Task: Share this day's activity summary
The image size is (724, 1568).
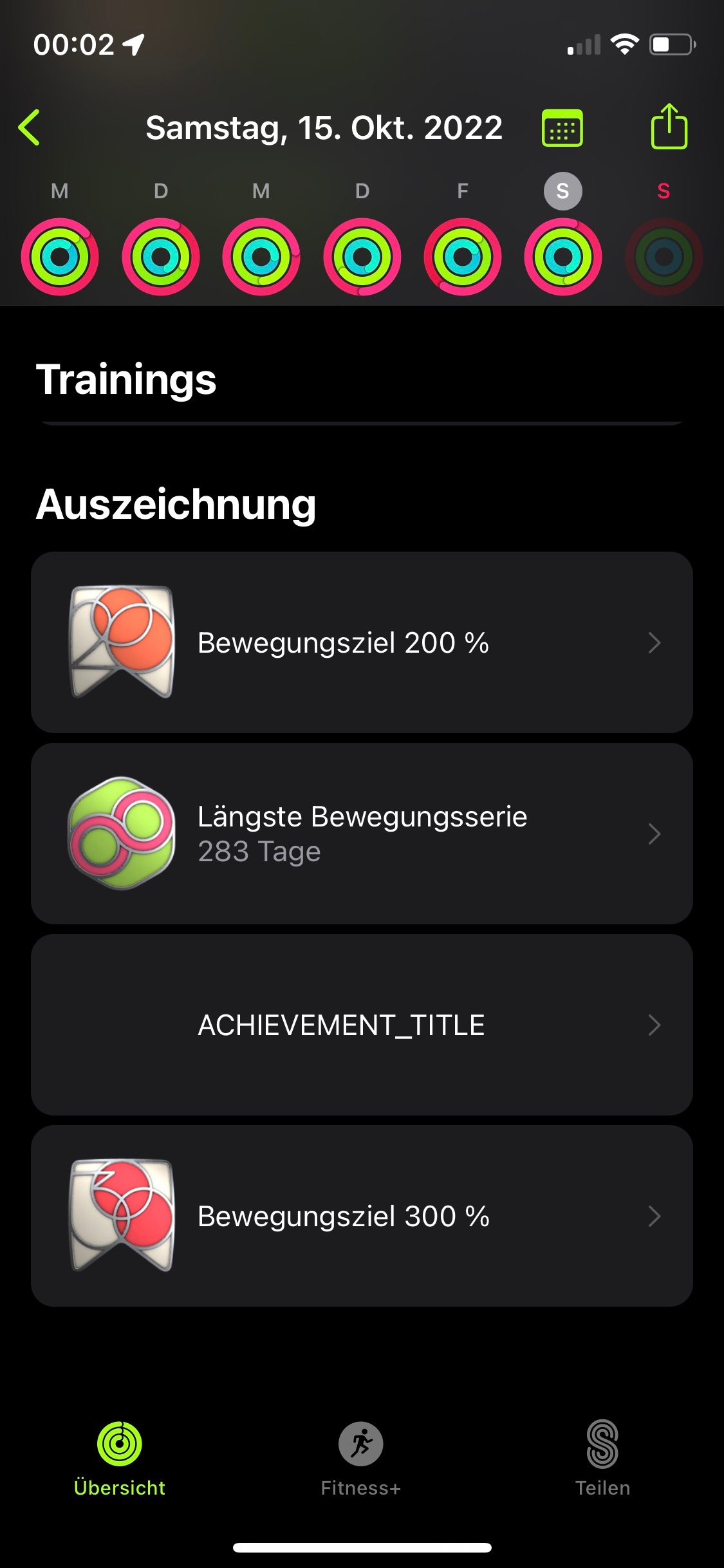Action: (669, 127)
